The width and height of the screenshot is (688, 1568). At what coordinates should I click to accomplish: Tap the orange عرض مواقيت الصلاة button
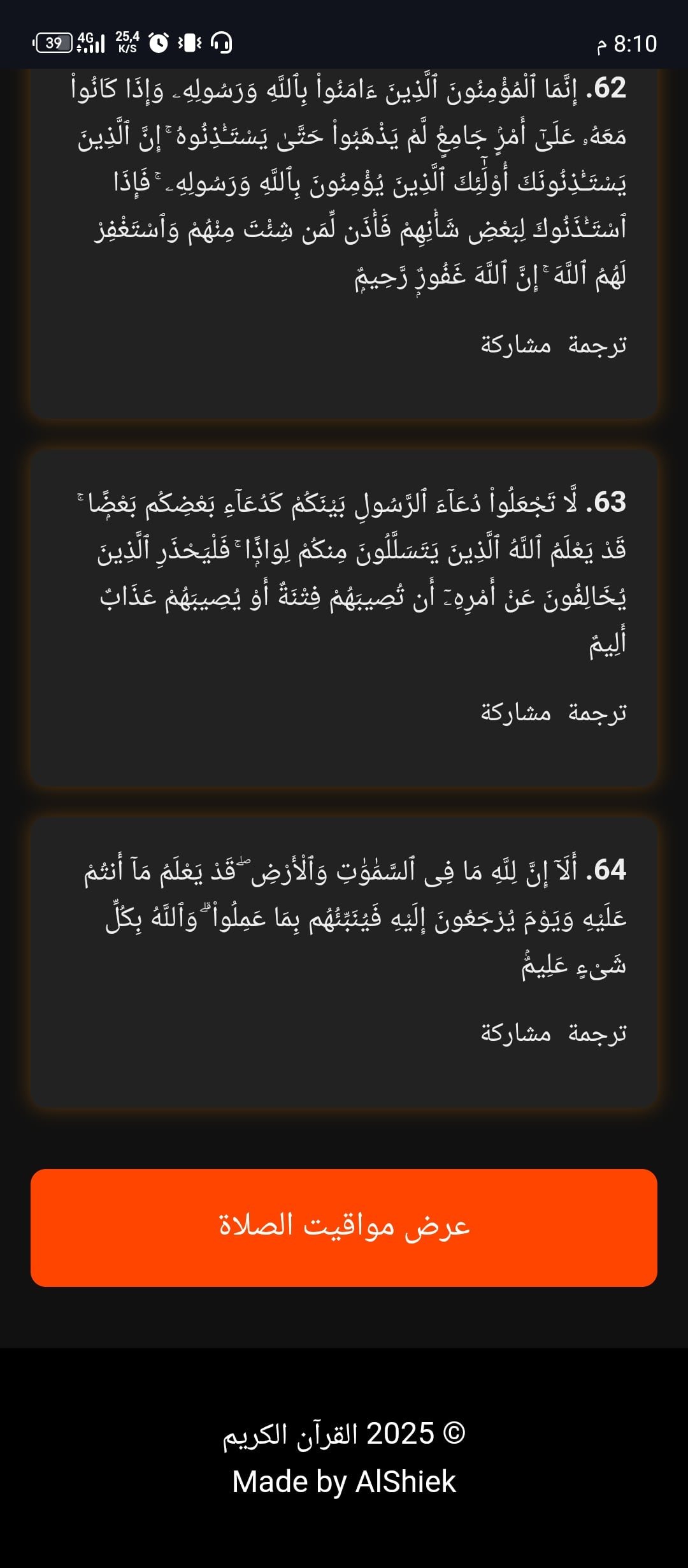344,1227
